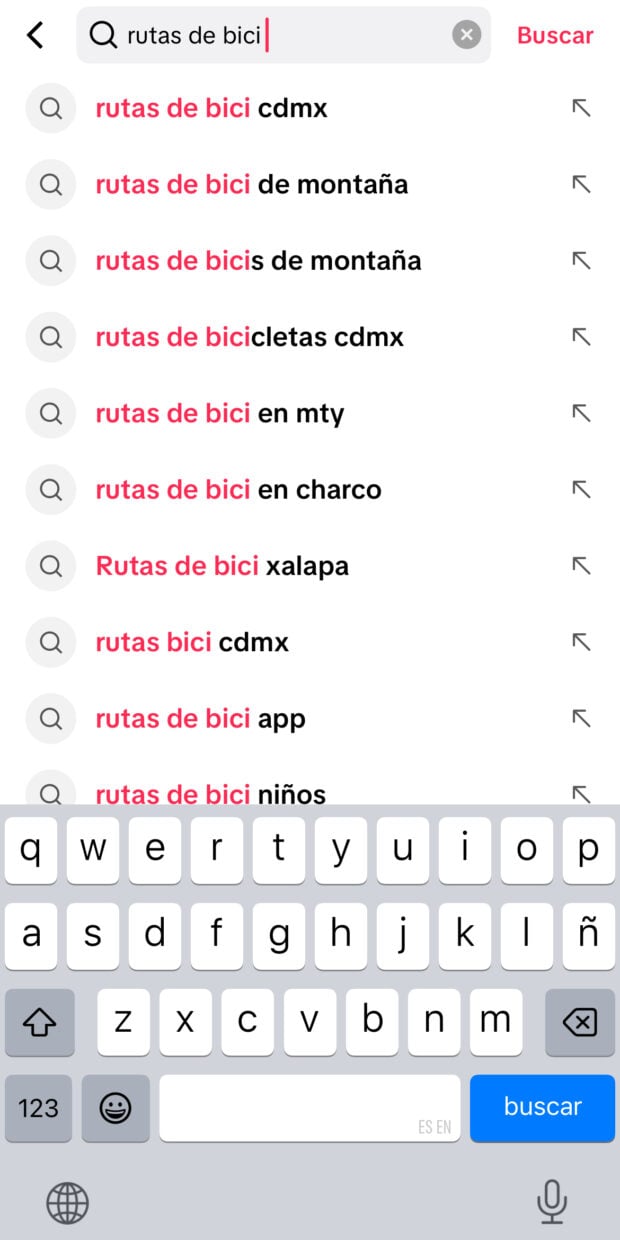Clear the search text with the X icon
The image size is (620, 1240).
(x=466, y=35)
